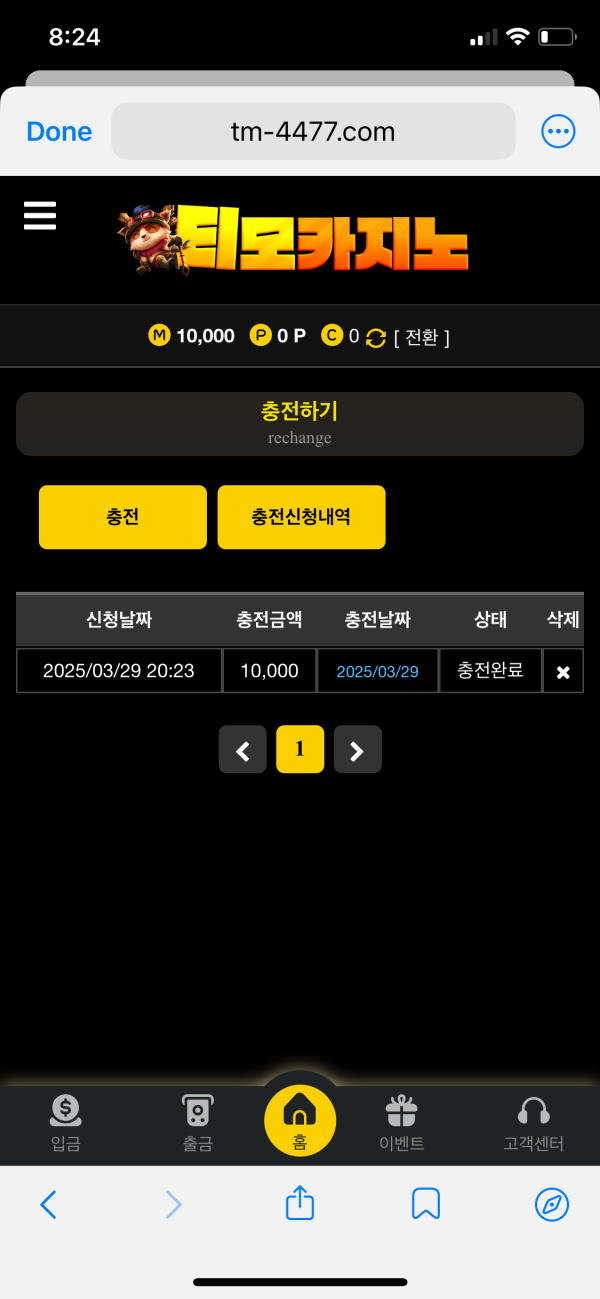
Task: Share this page via the share icon
Action: pyautogui.click(x=300, y=1203)
